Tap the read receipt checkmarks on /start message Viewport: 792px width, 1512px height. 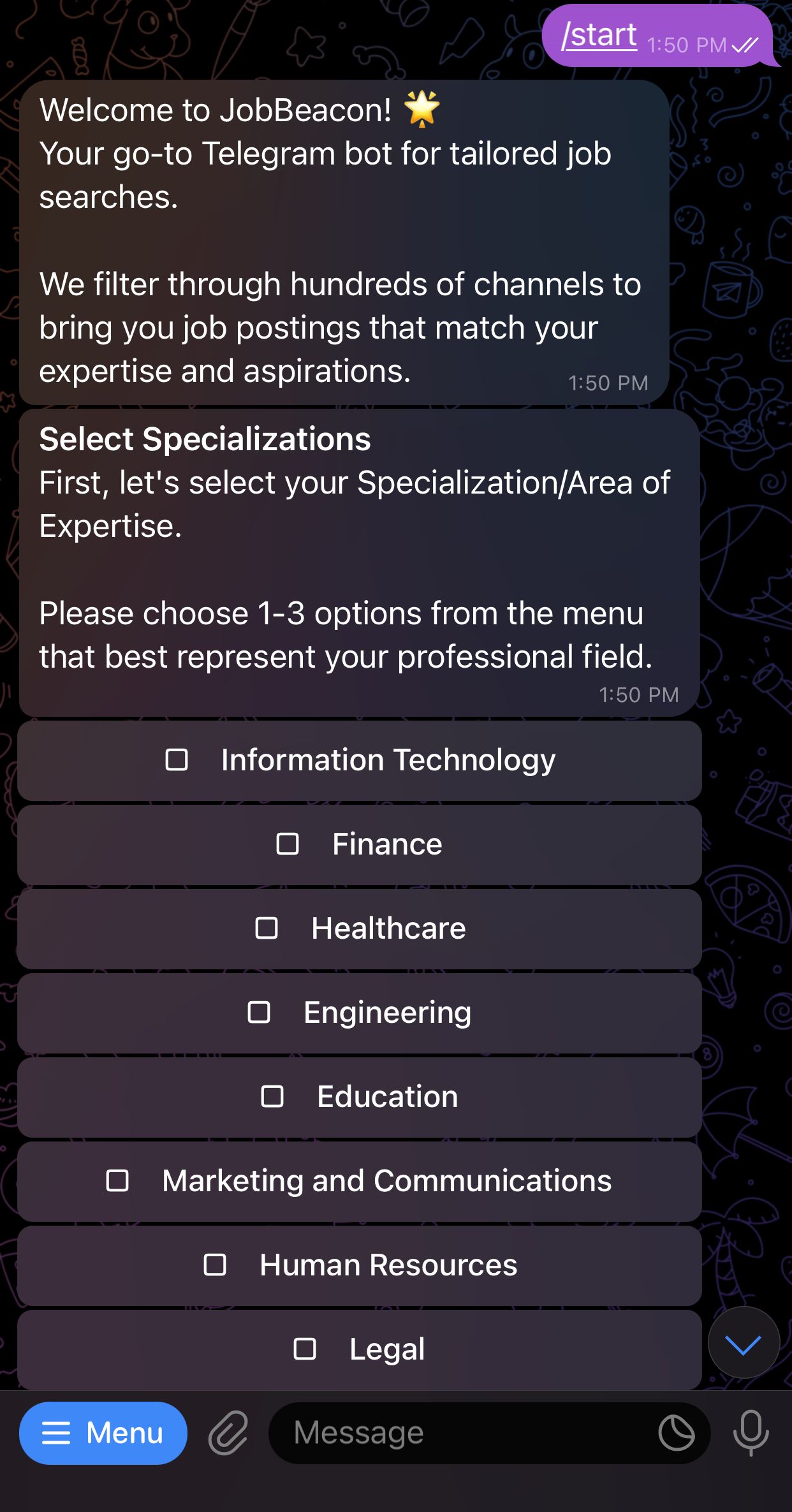[745, 45]
